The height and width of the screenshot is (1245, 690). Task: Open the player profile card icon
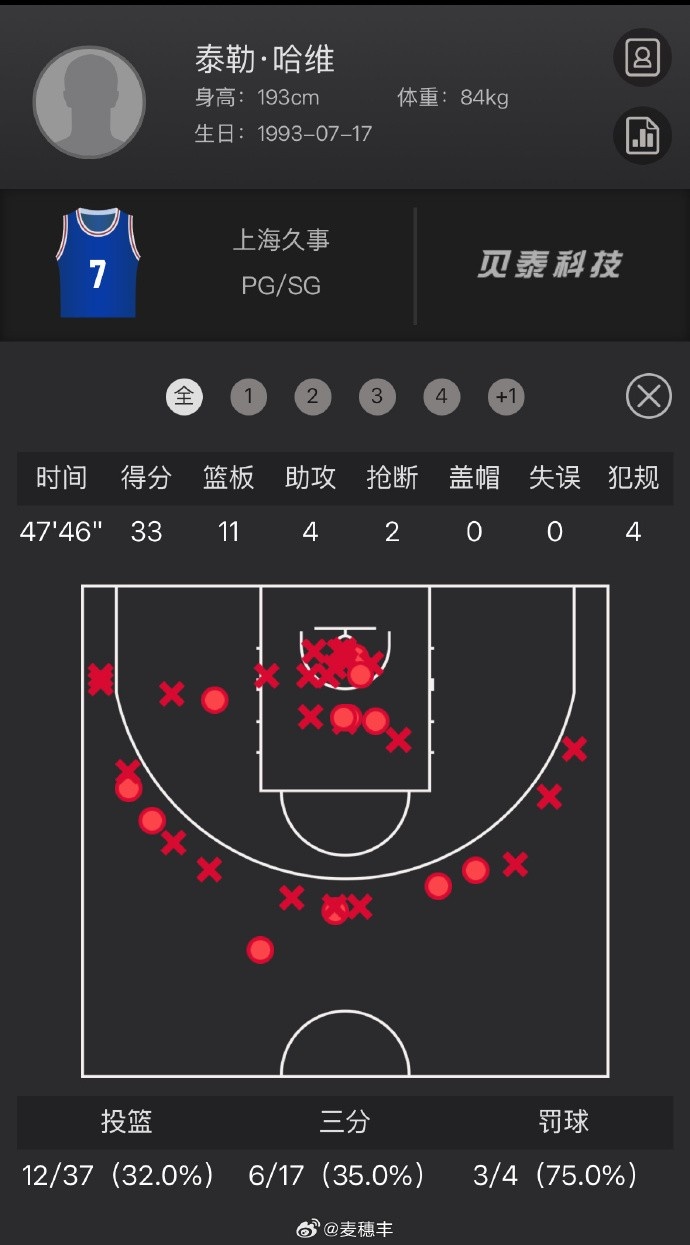[642, 58]
